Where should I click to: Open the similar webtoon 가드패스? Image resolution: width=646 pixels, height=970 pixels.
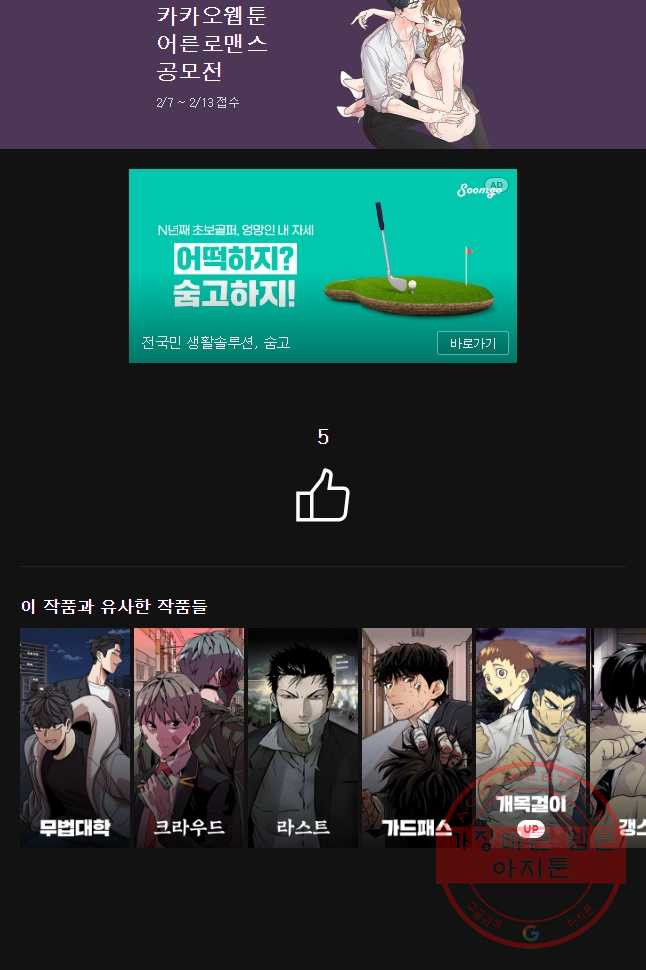click(x=417, y=738)
